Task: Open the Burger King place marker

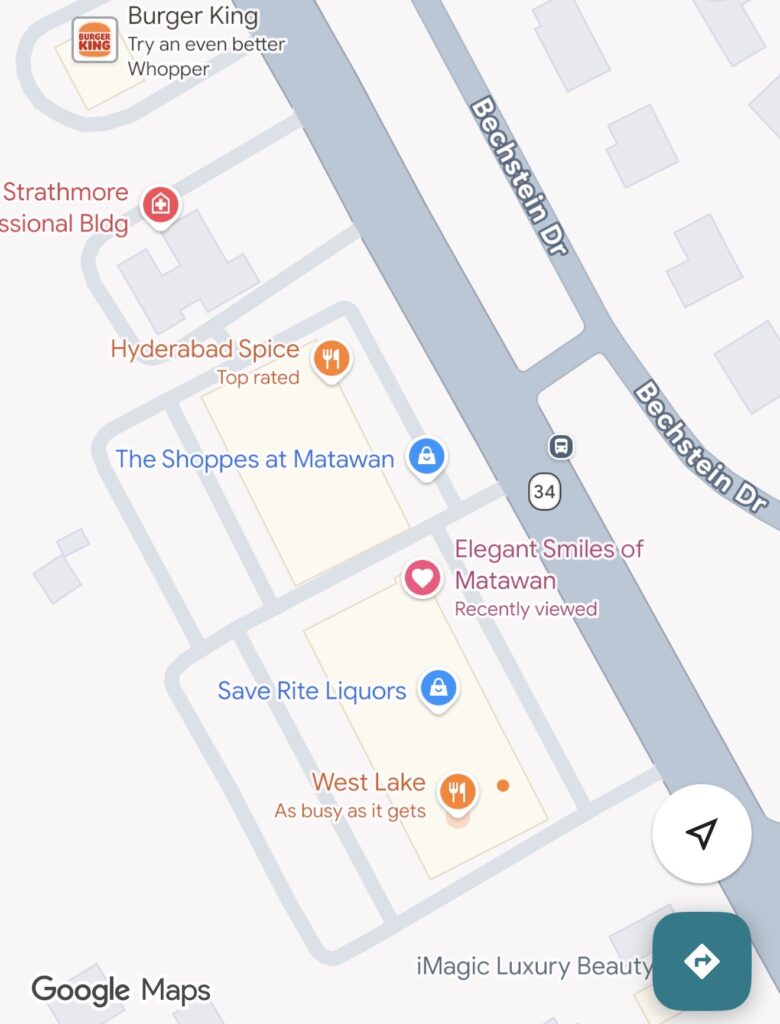Action: coord(96,41)
